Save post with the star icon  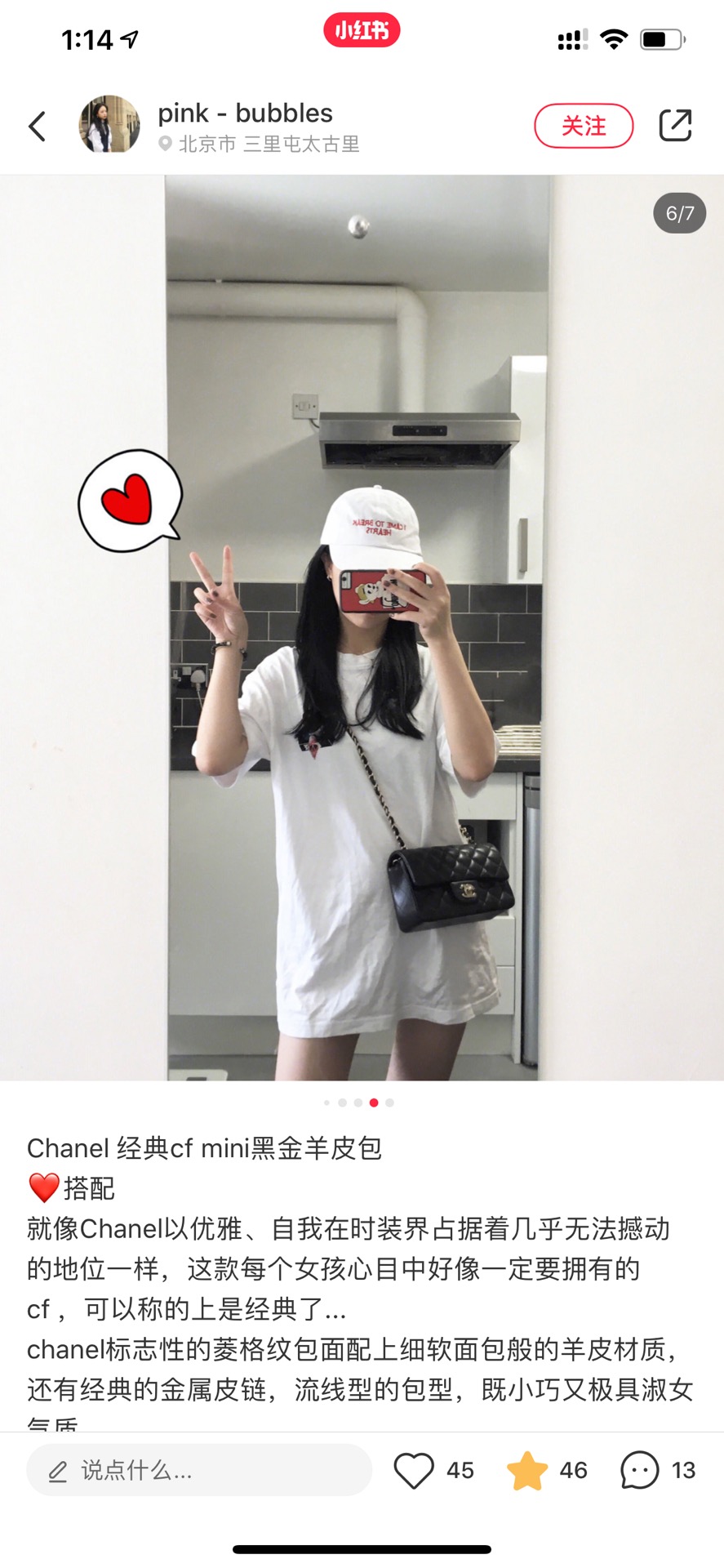(x=526, y=1470)
